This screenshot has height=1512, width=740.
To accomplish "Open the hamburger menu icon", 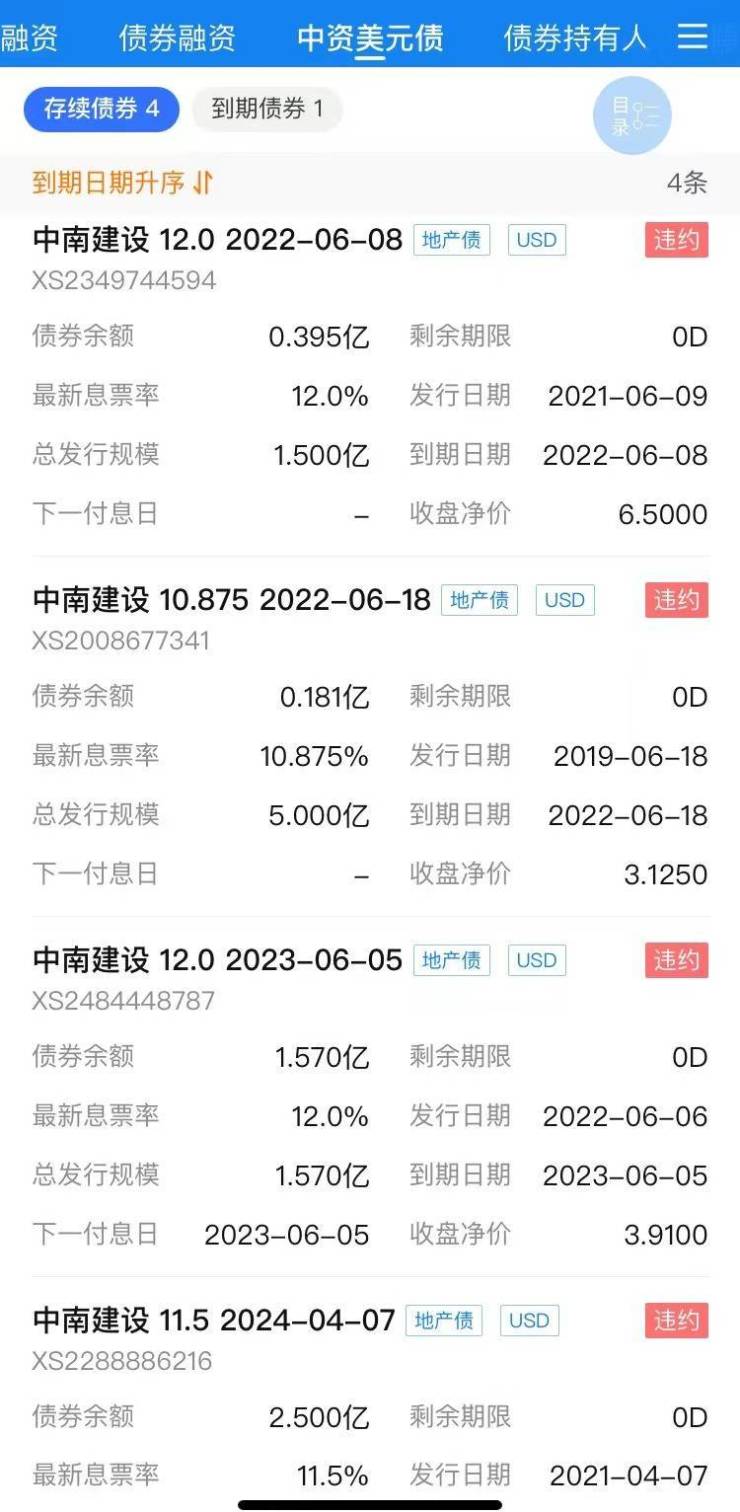I will (x=693, y=36).
